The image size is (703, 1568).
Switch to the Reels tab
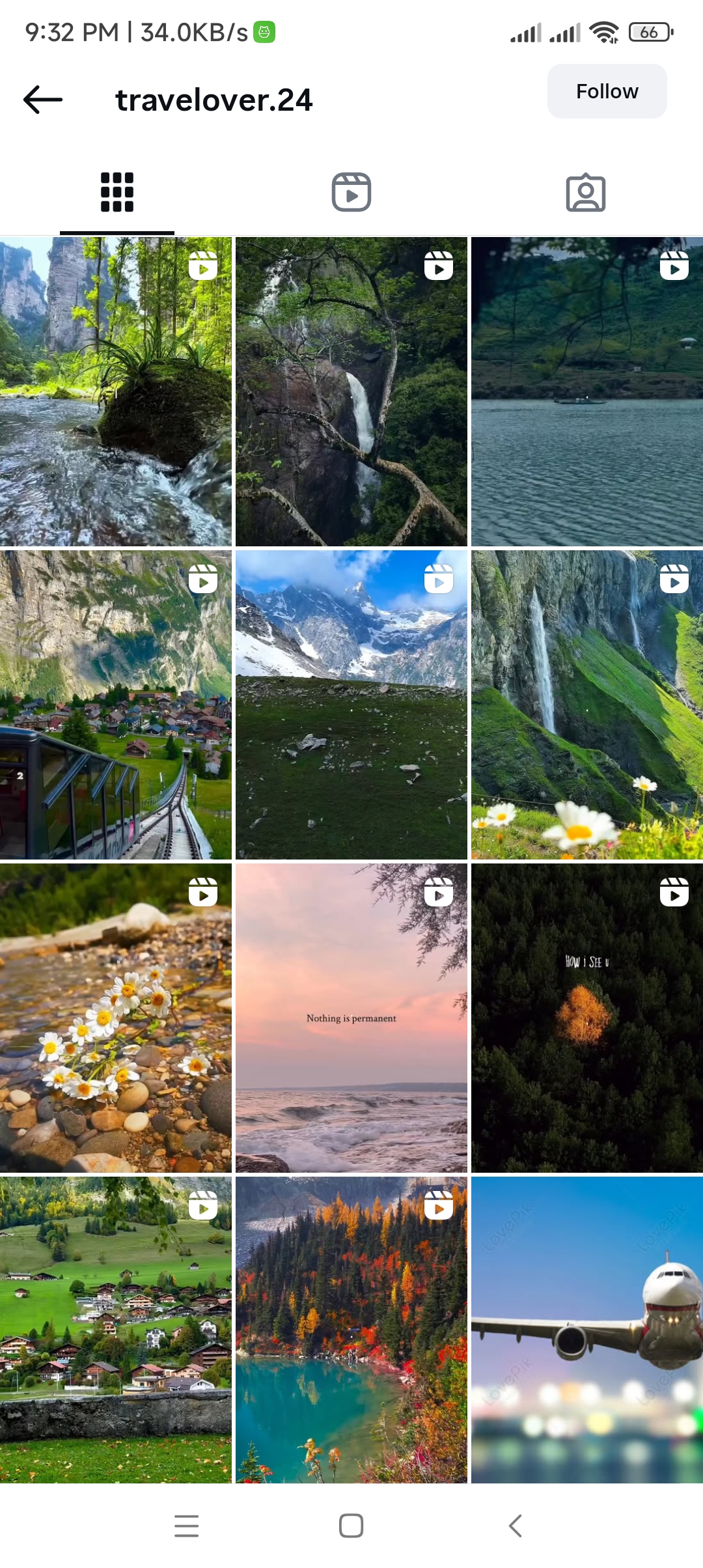pos(351,193)
